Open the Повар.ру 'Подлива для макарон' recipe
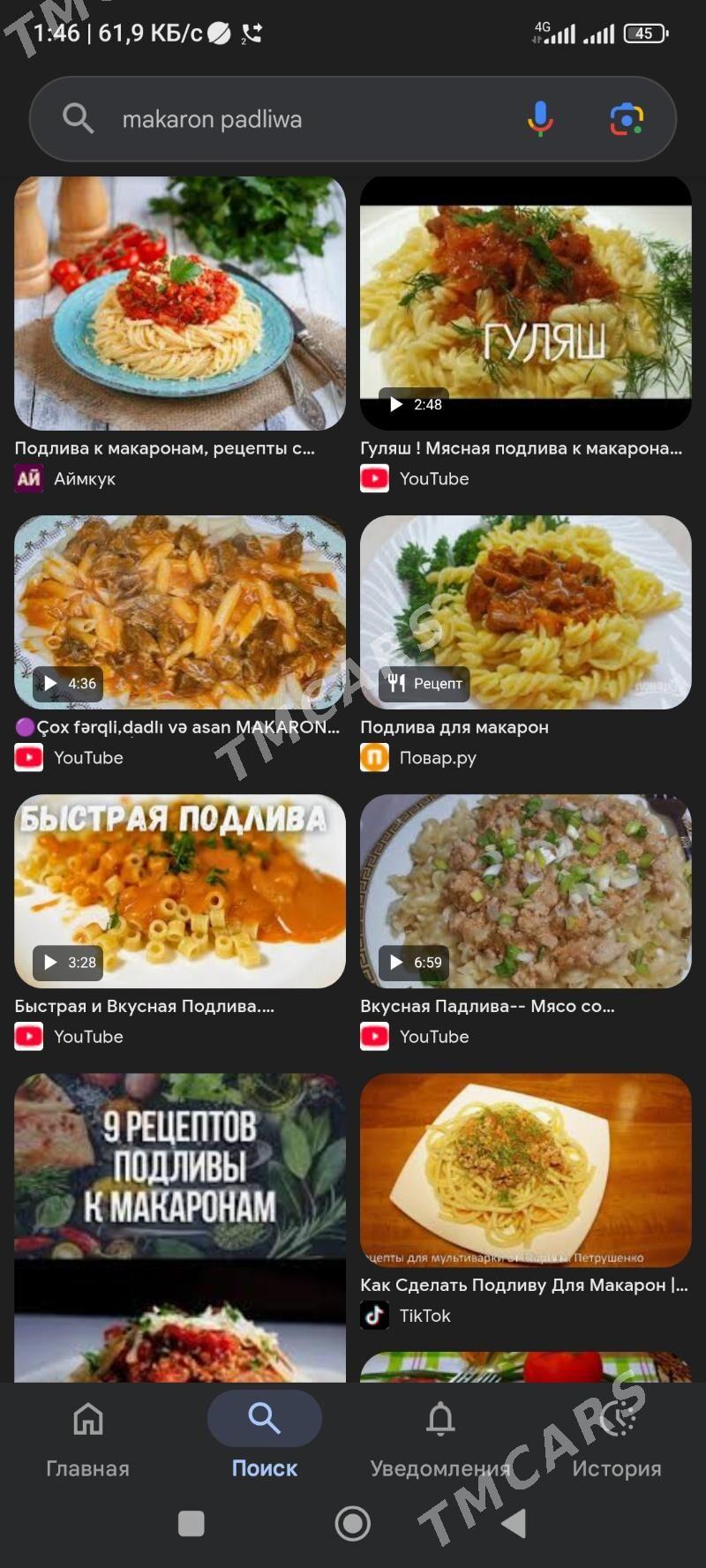This screenshot has height=1568, width=706. [x=525, y=612]
